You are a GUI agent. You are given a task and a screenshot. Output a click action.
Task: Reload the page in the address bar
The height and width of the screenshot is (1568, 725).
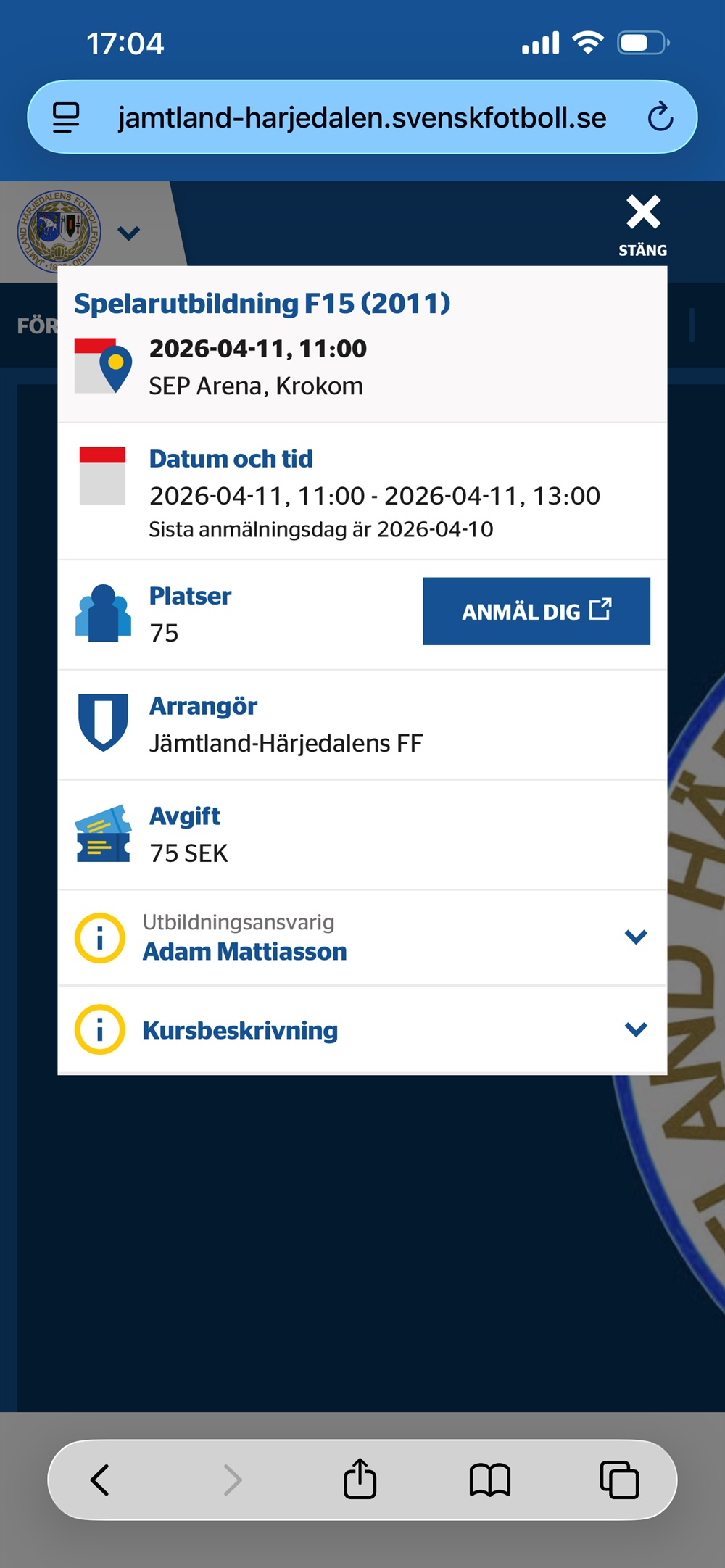coord(660,117)
